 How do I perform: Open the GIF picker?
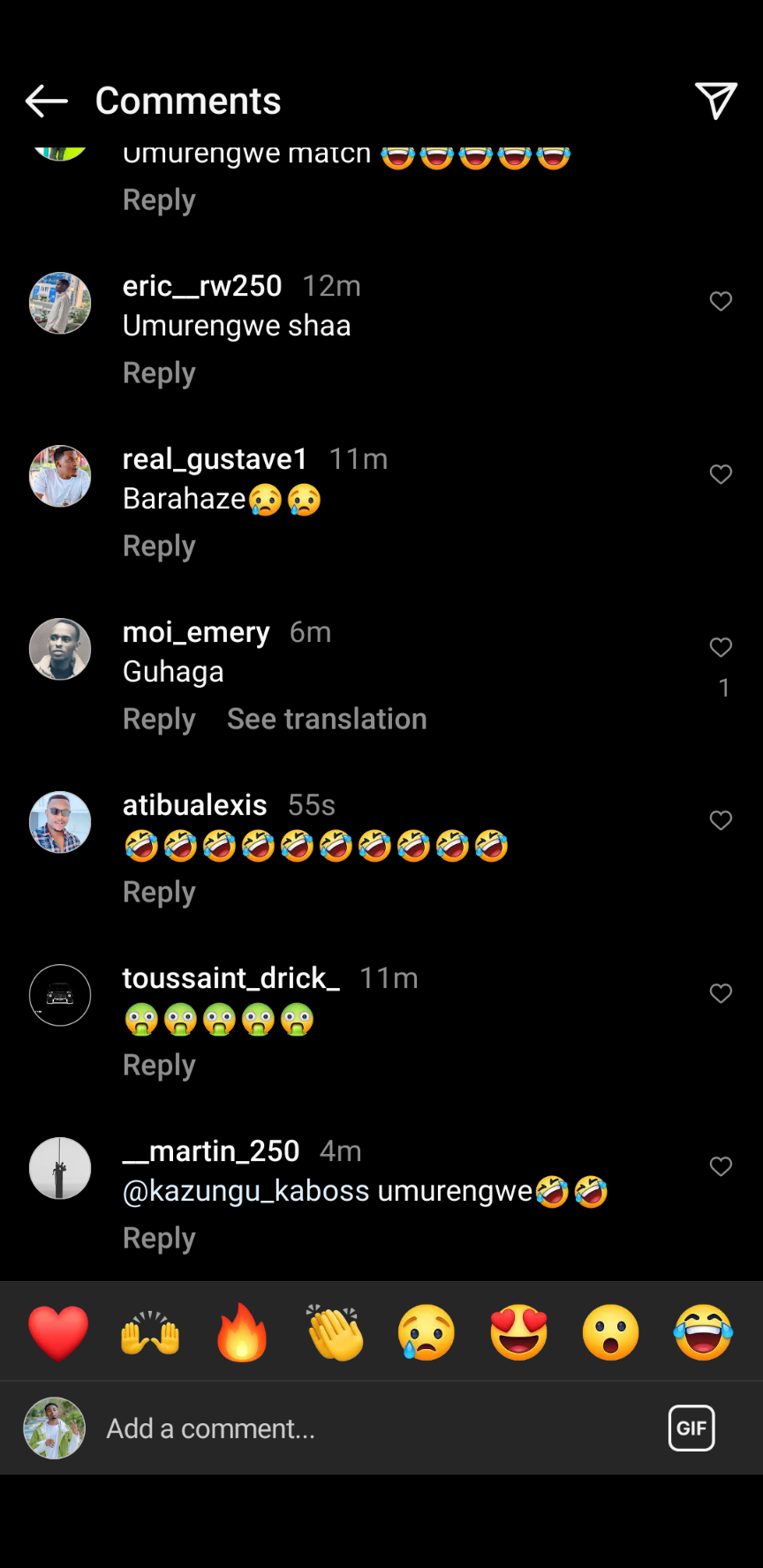[691, 1428]
